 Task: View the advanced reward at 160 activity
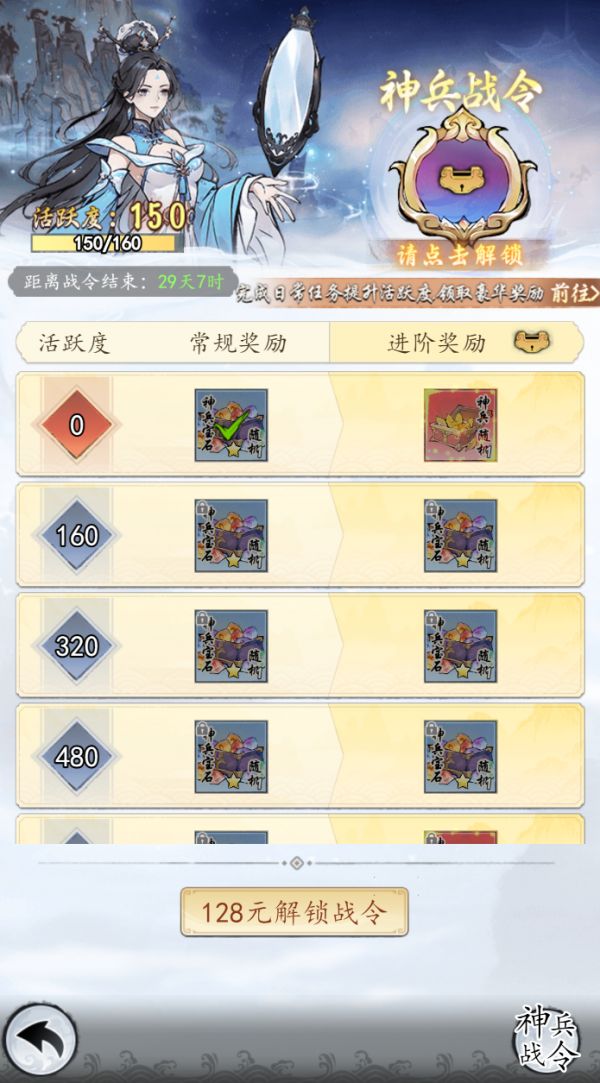coord(460,536)
